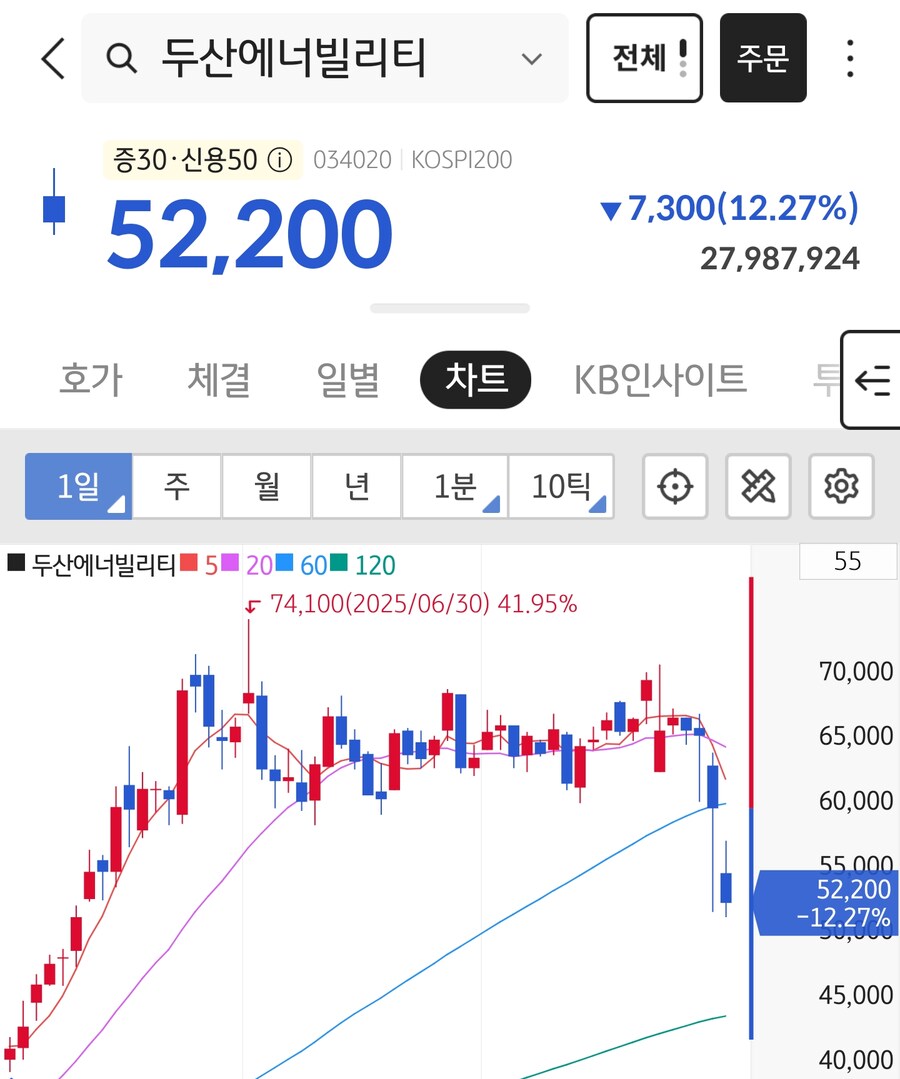Tap the info icon beside 증30·신용50
The height and width of the screenshot is (1079, 900).
point(276,159)
